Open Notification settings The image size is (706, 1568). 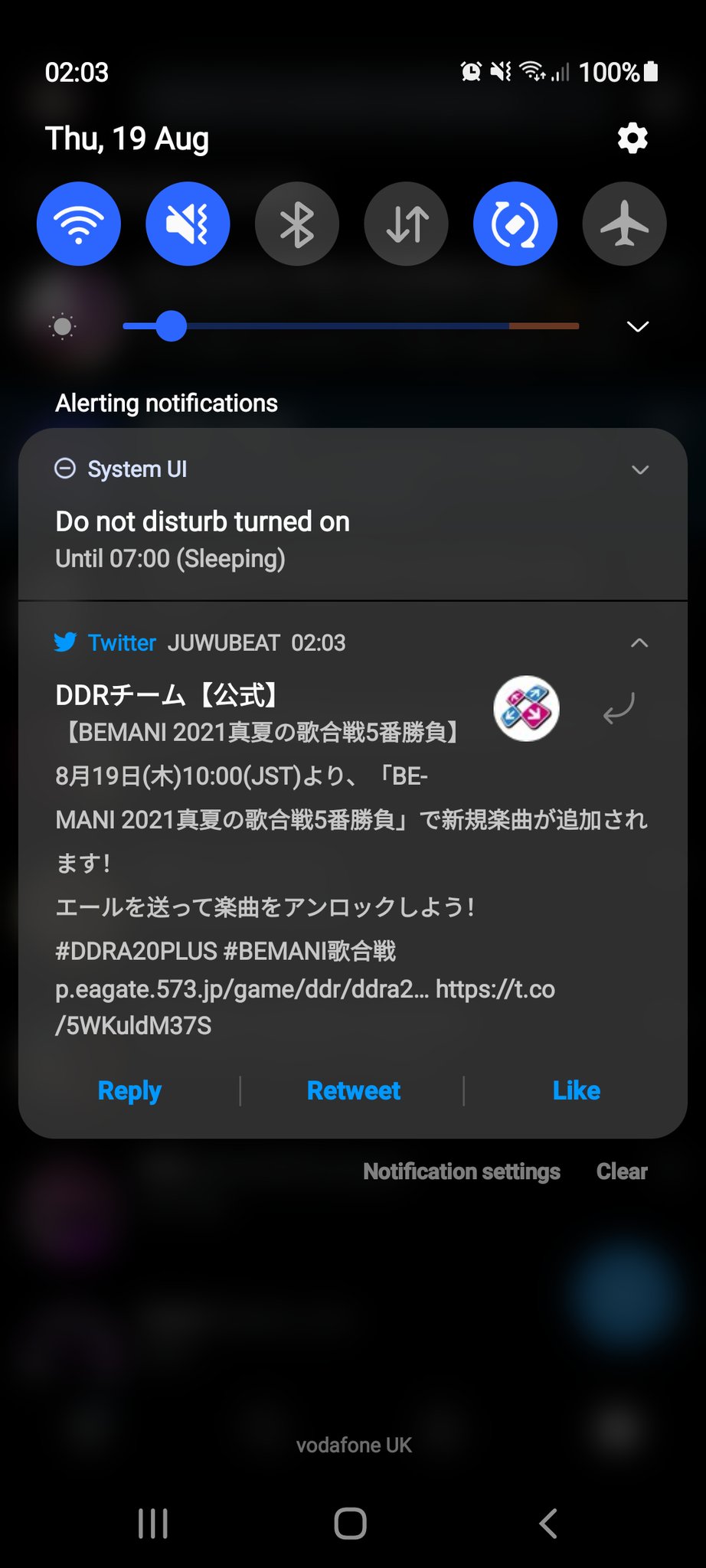(x=461, y=1171)
